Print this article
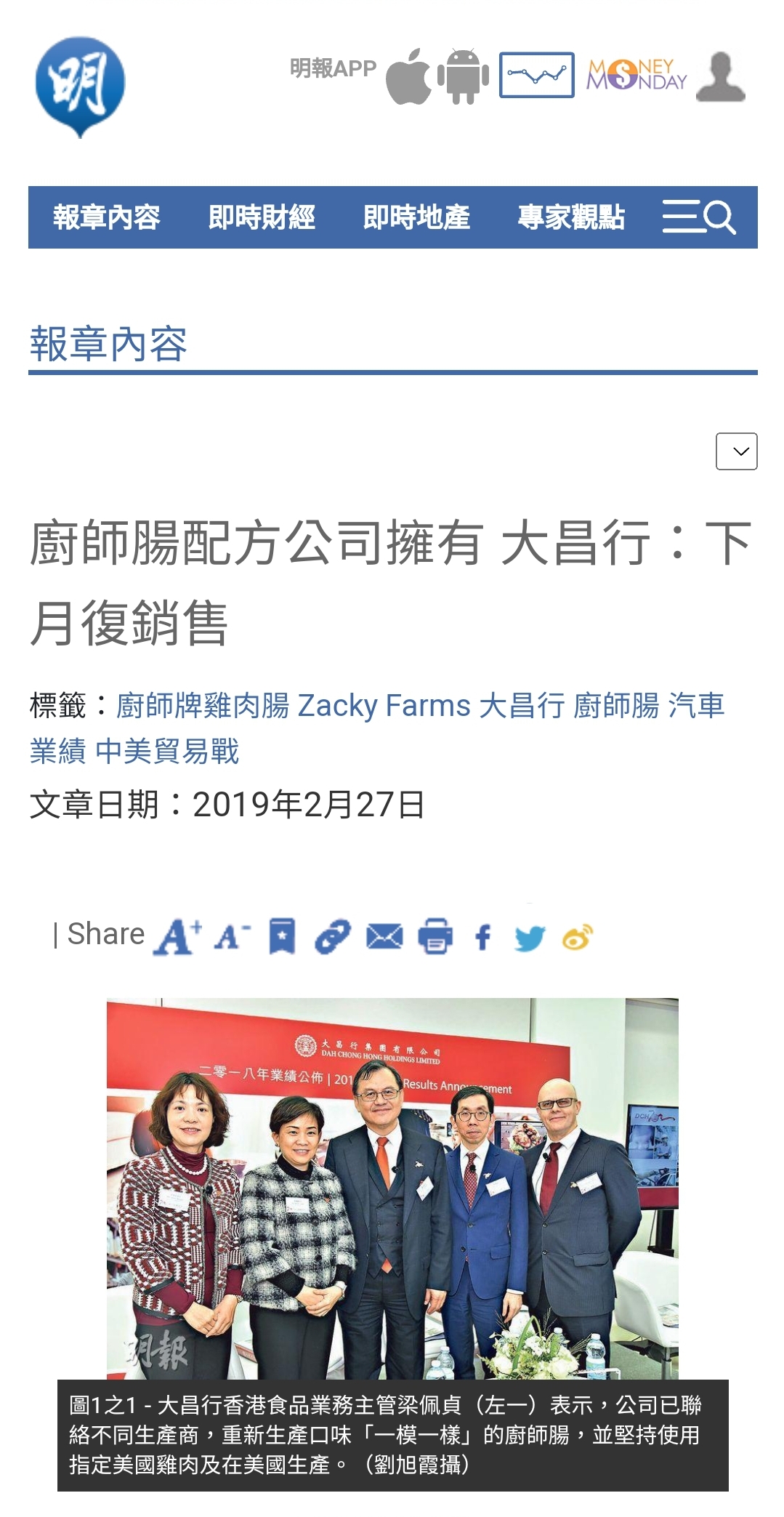This screenshot has height=1517, width=784. point(435,936)
